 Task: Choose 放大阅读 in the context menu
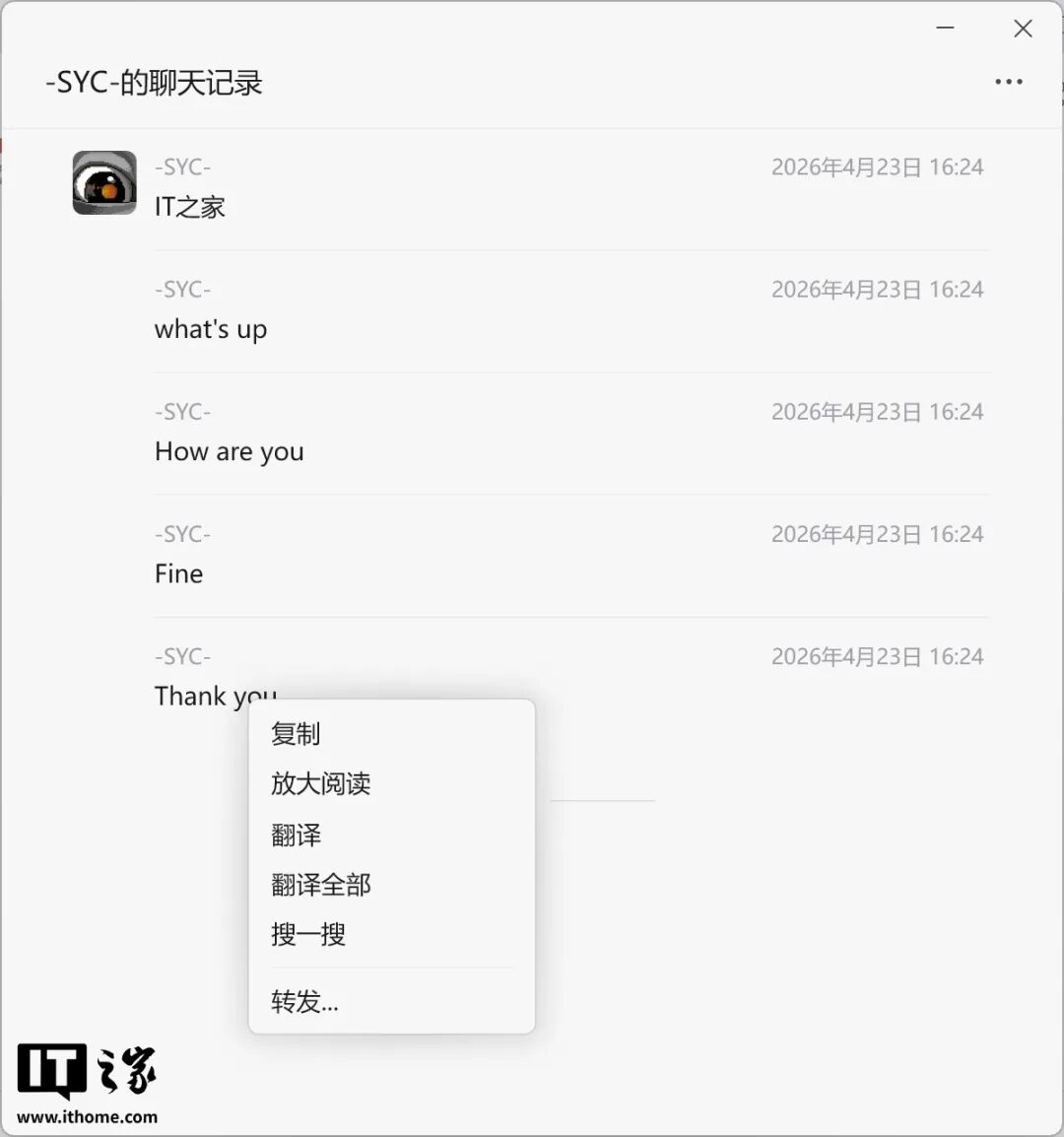(320, 784)
